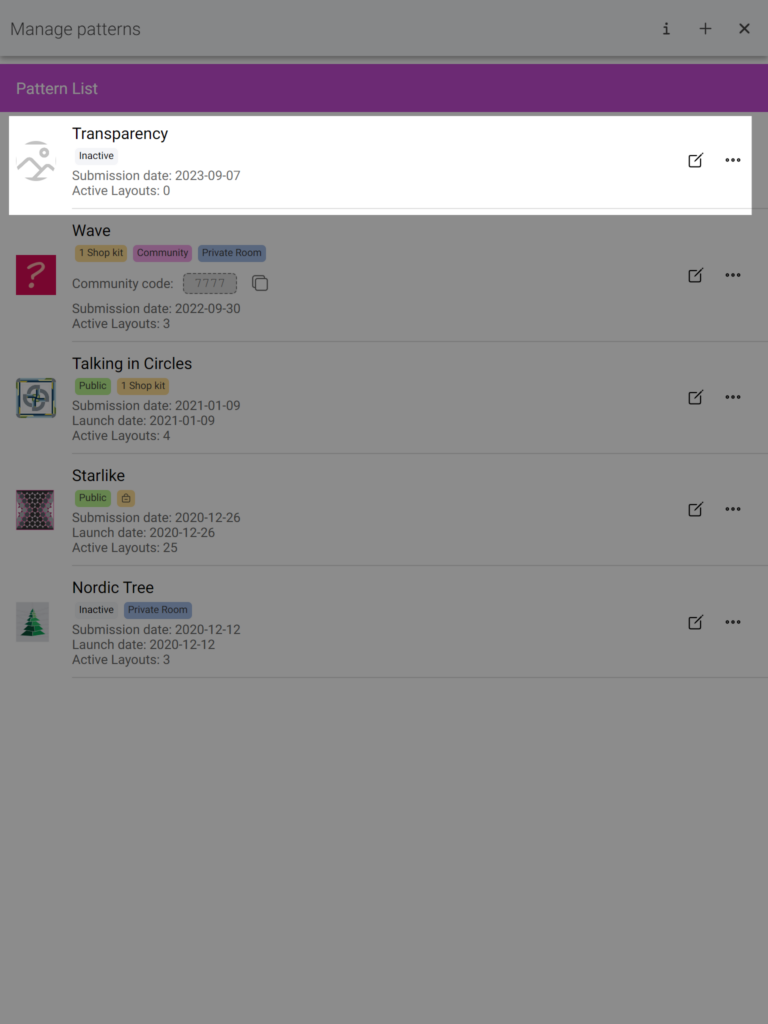
Task: Edit the Wave pattern
Action: pyautogui.click(x=695, y=275)
